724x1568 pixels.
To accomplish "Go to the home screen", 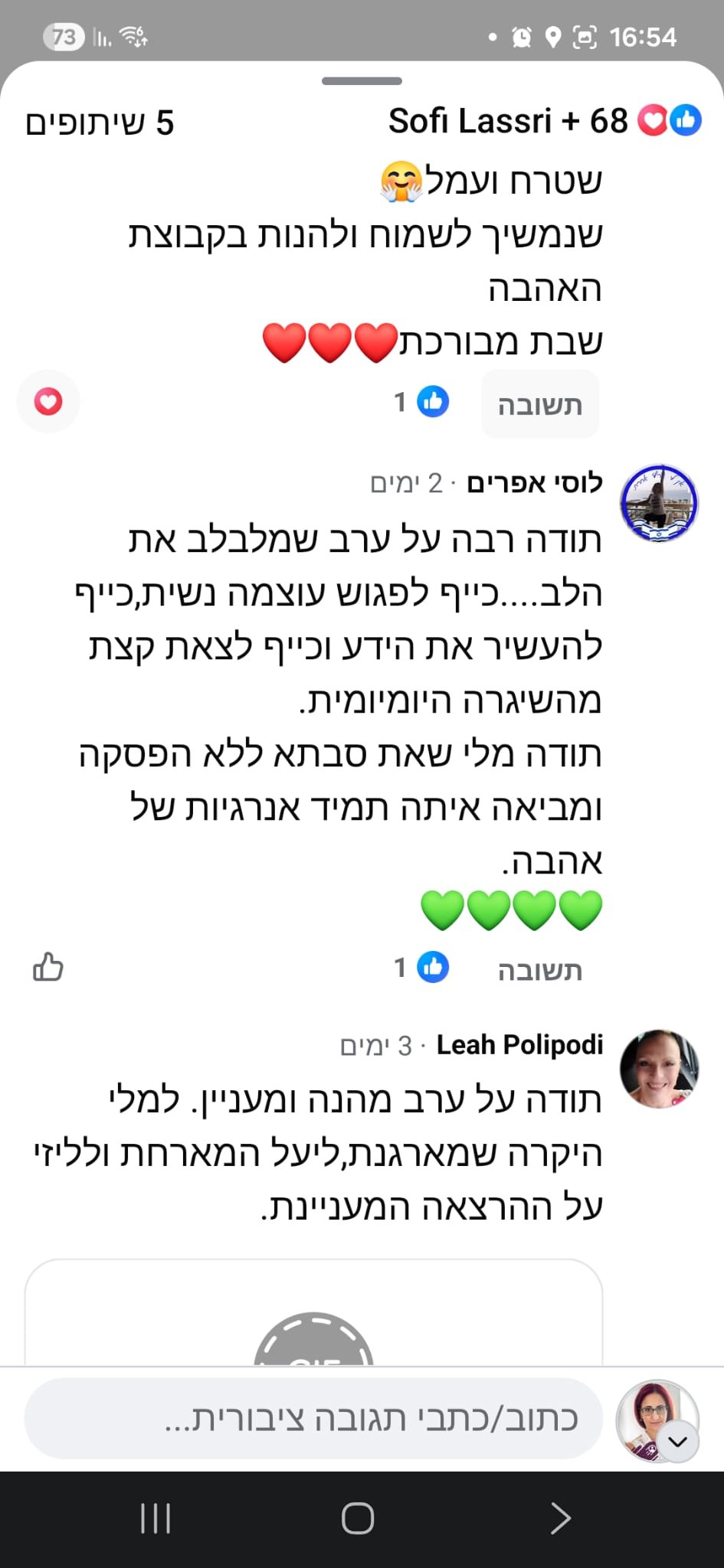I will coord(358,1518).
